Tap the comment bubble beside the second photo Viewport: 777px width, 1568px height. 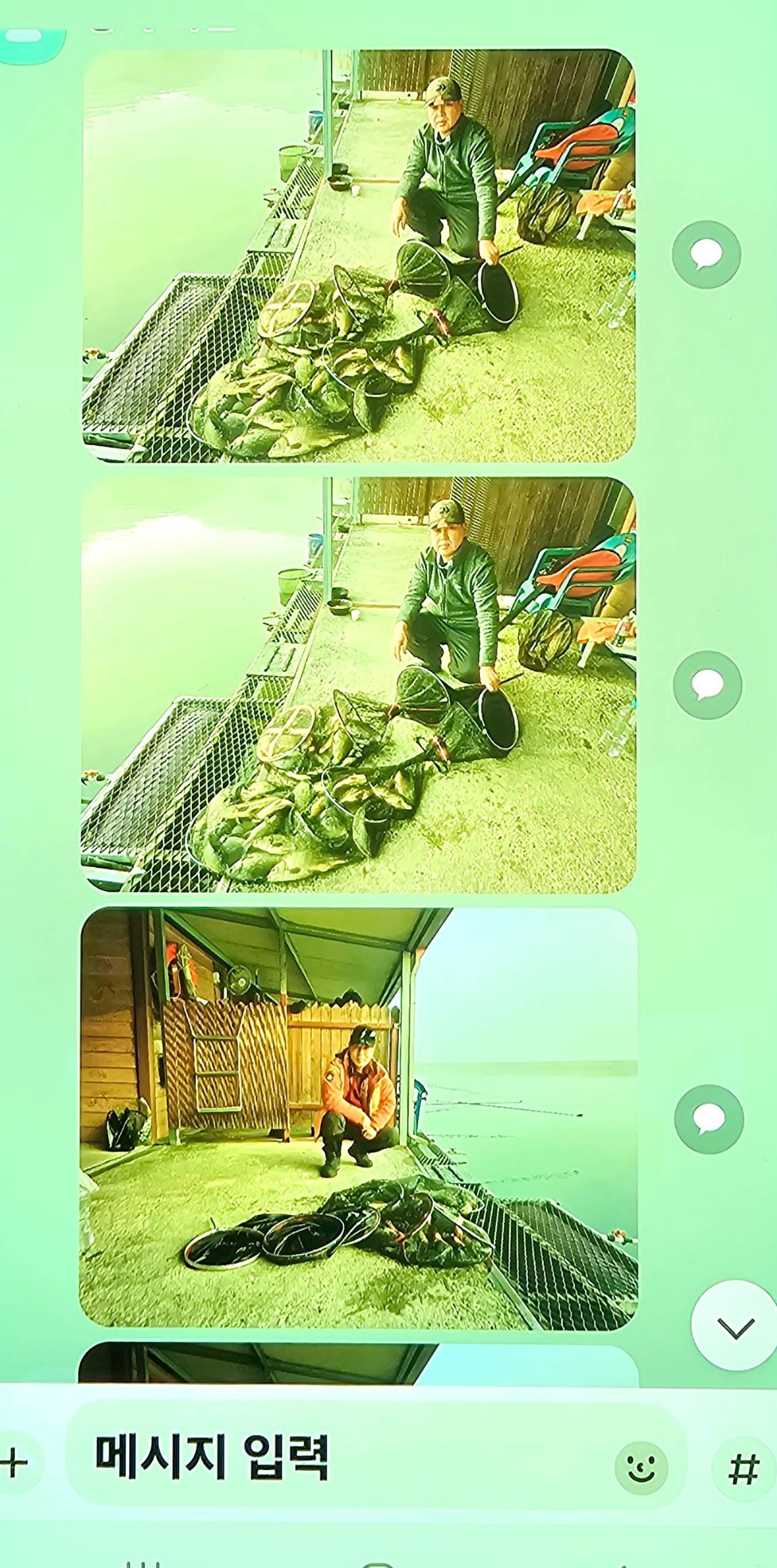pyautogui.click(x=707, y=684)
